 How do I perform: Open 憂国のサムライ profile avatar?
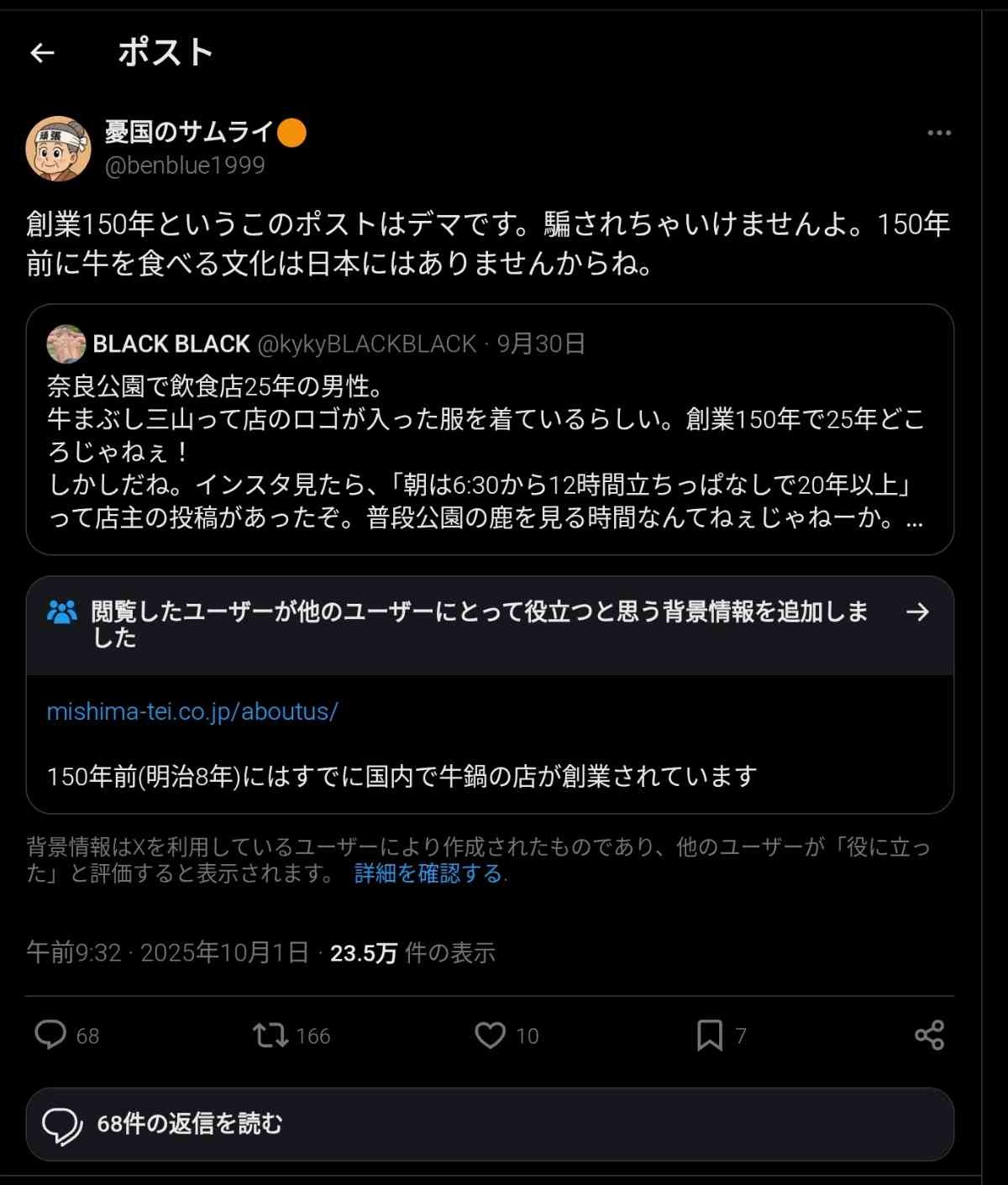click(x=58, y=149)
